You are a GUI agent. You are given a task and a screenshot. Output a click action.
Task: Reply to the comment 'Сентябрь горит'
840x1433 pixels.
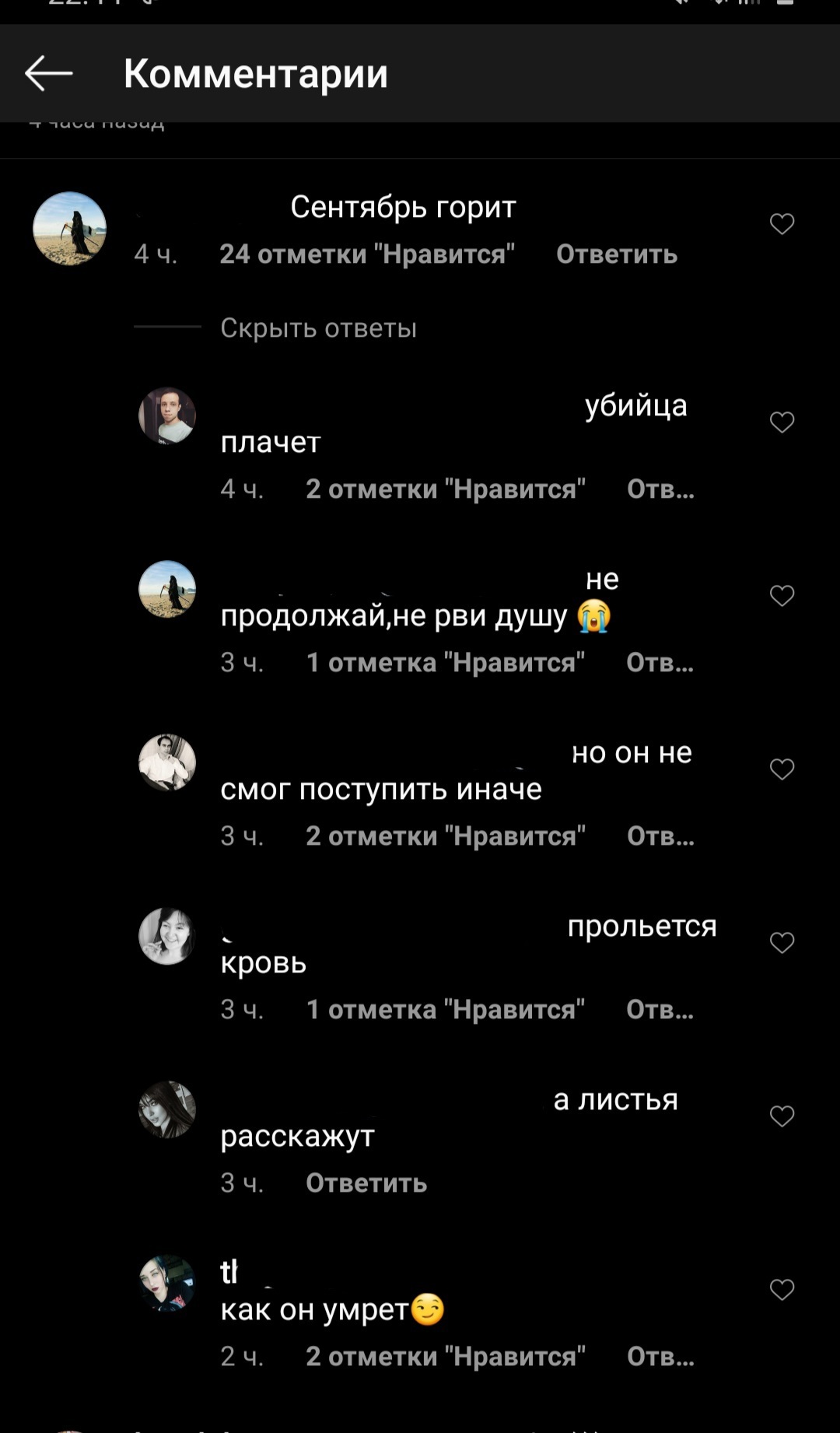pos(616,254)
